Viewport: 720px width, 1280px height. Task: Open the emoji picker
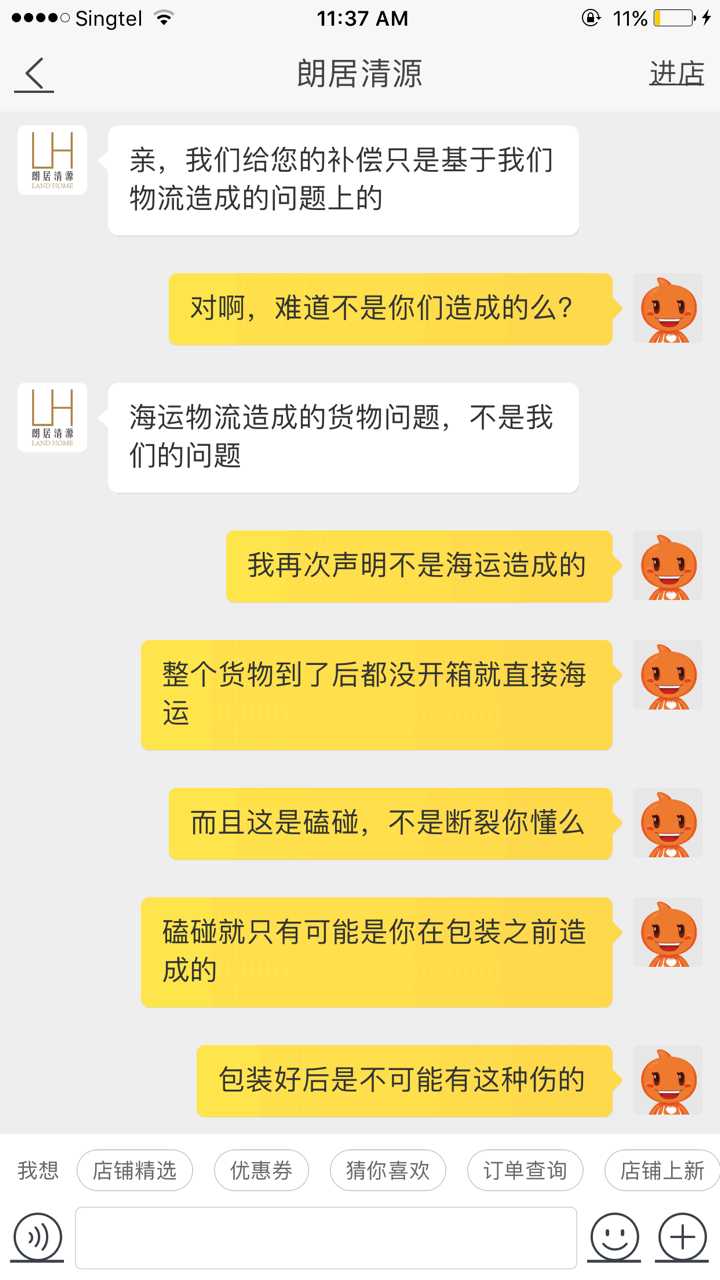coord(614,1238)
